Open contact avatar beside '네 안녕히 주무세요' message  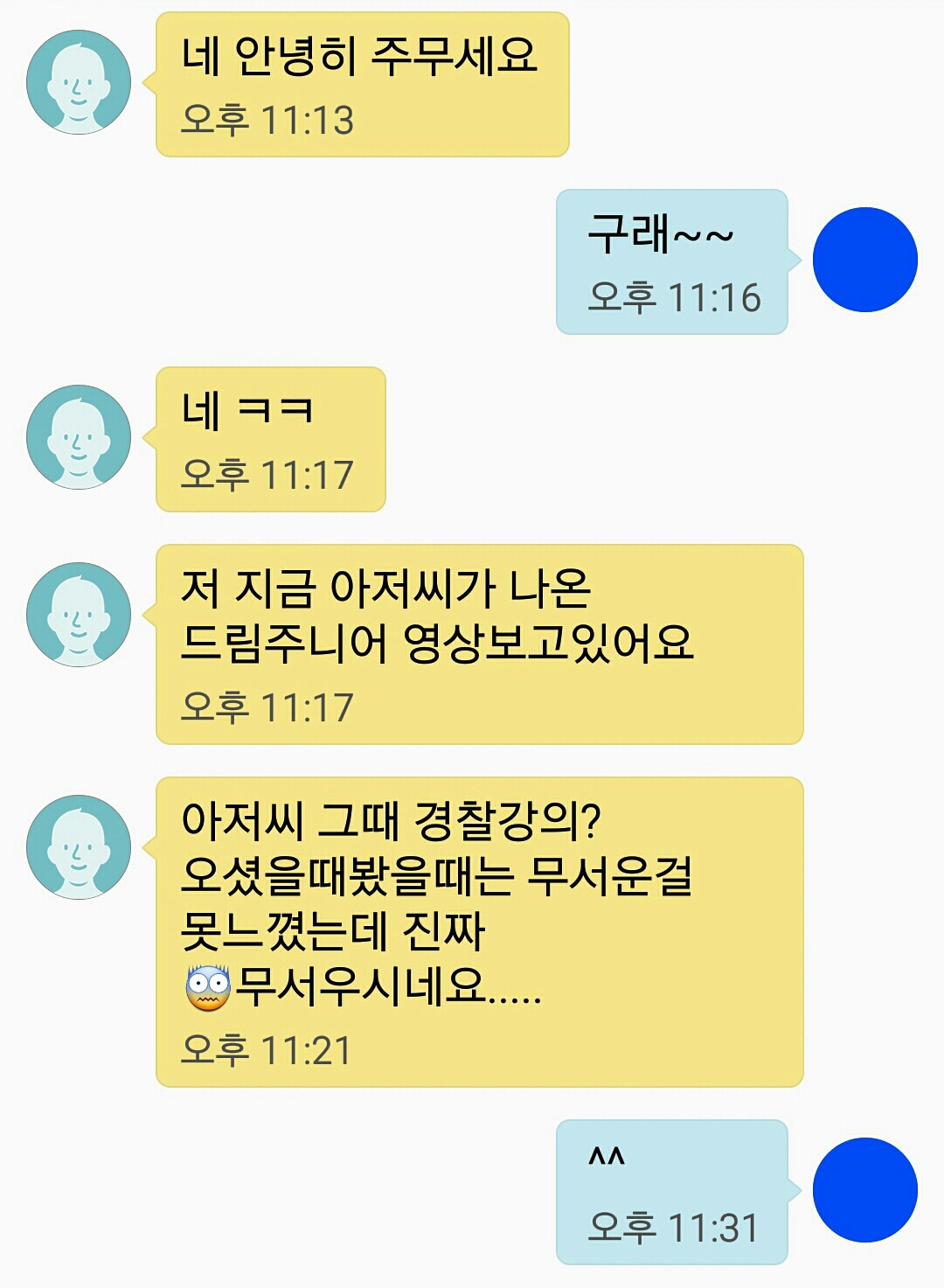[x=79, y=82]
